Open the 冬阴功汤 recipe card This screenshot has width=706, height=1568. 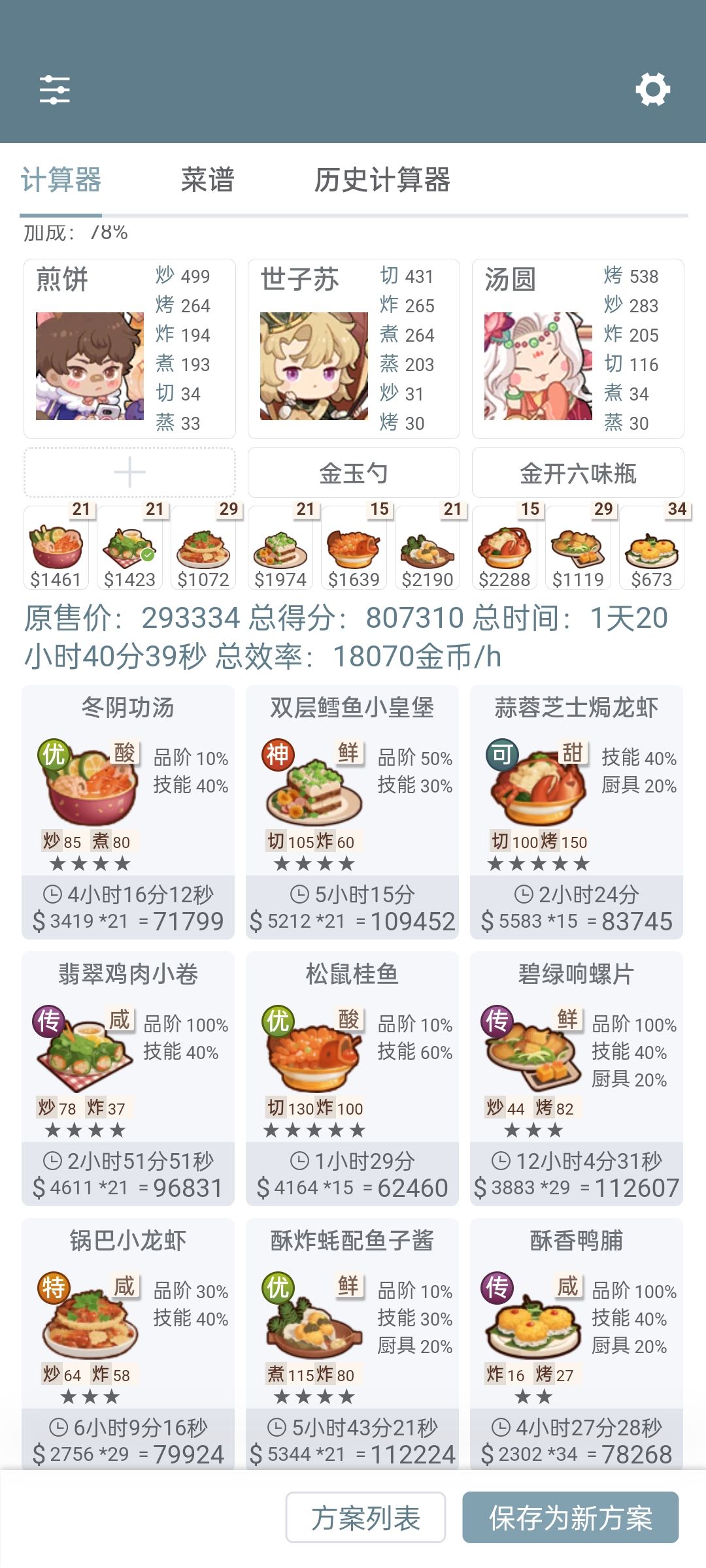coord(128,812)
